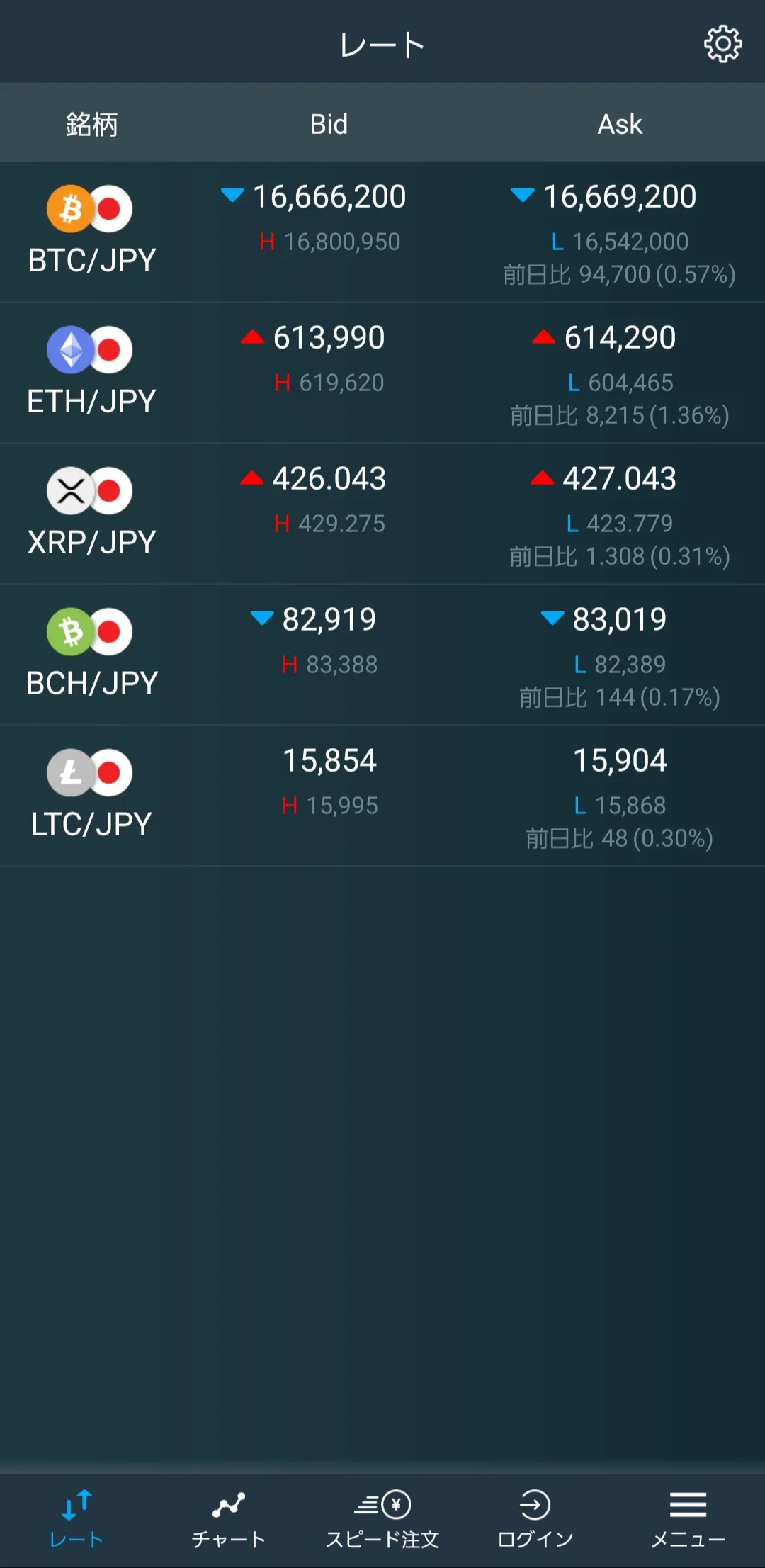Select the レート tab

click(x=76, y=1519)
